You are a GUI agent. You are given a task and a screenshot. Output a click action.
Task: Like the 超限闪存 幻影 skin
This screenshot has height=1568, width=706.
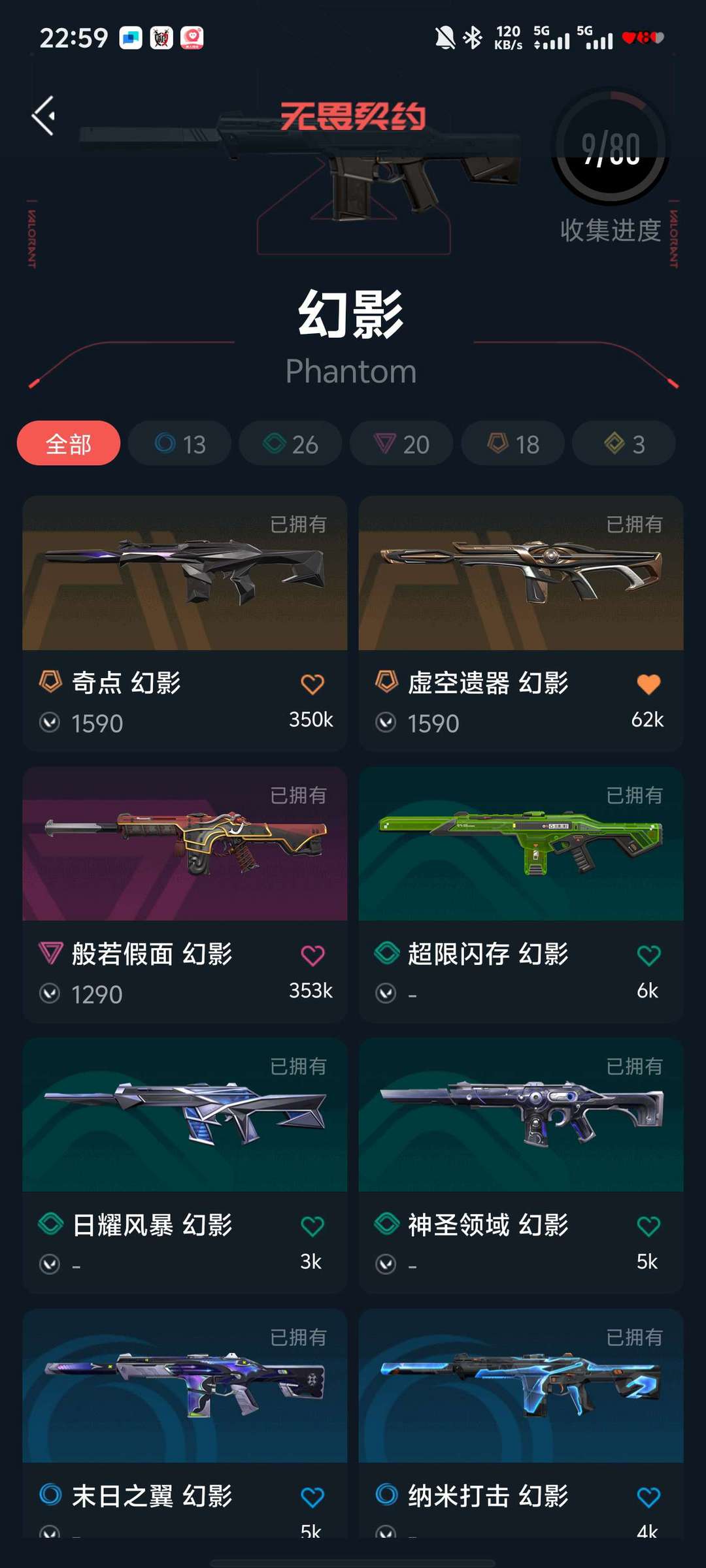tap(648, 955)
